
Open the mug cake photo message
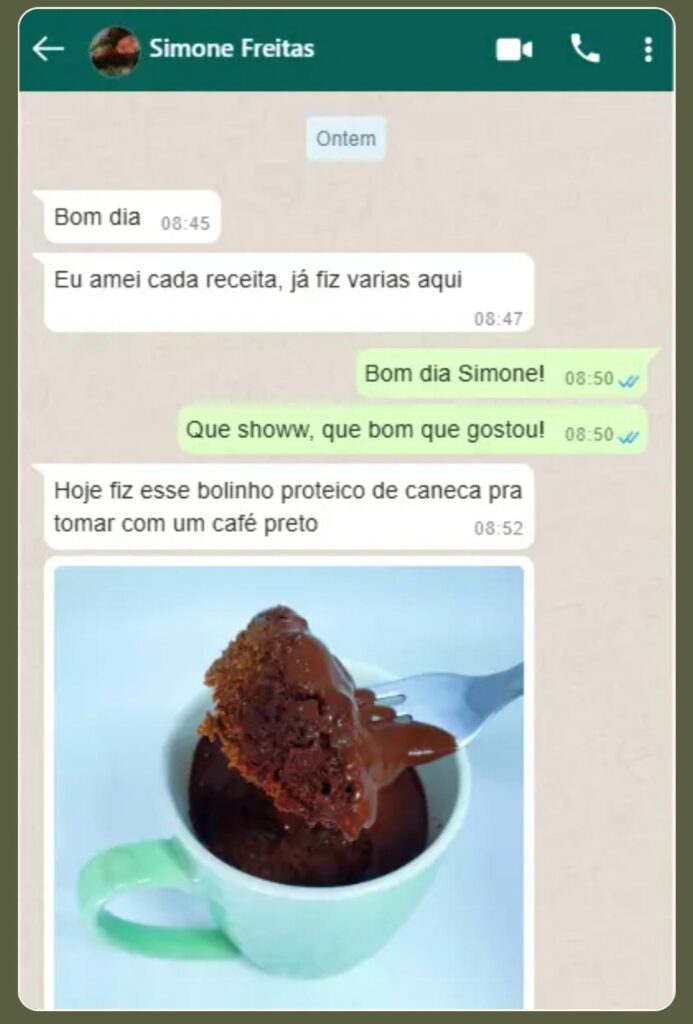click(288, 785)
